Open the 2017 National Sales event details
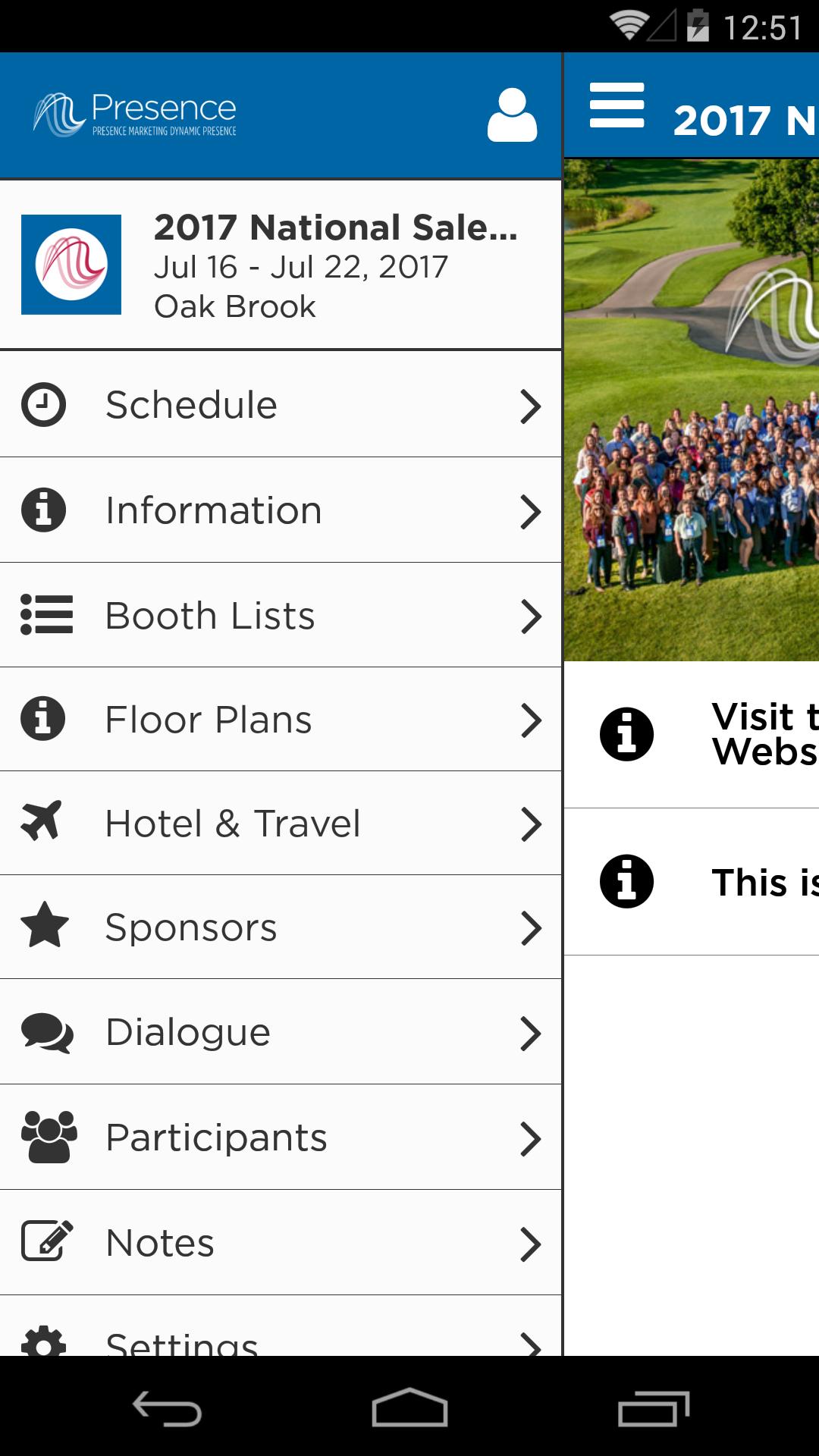 (281, 265)
